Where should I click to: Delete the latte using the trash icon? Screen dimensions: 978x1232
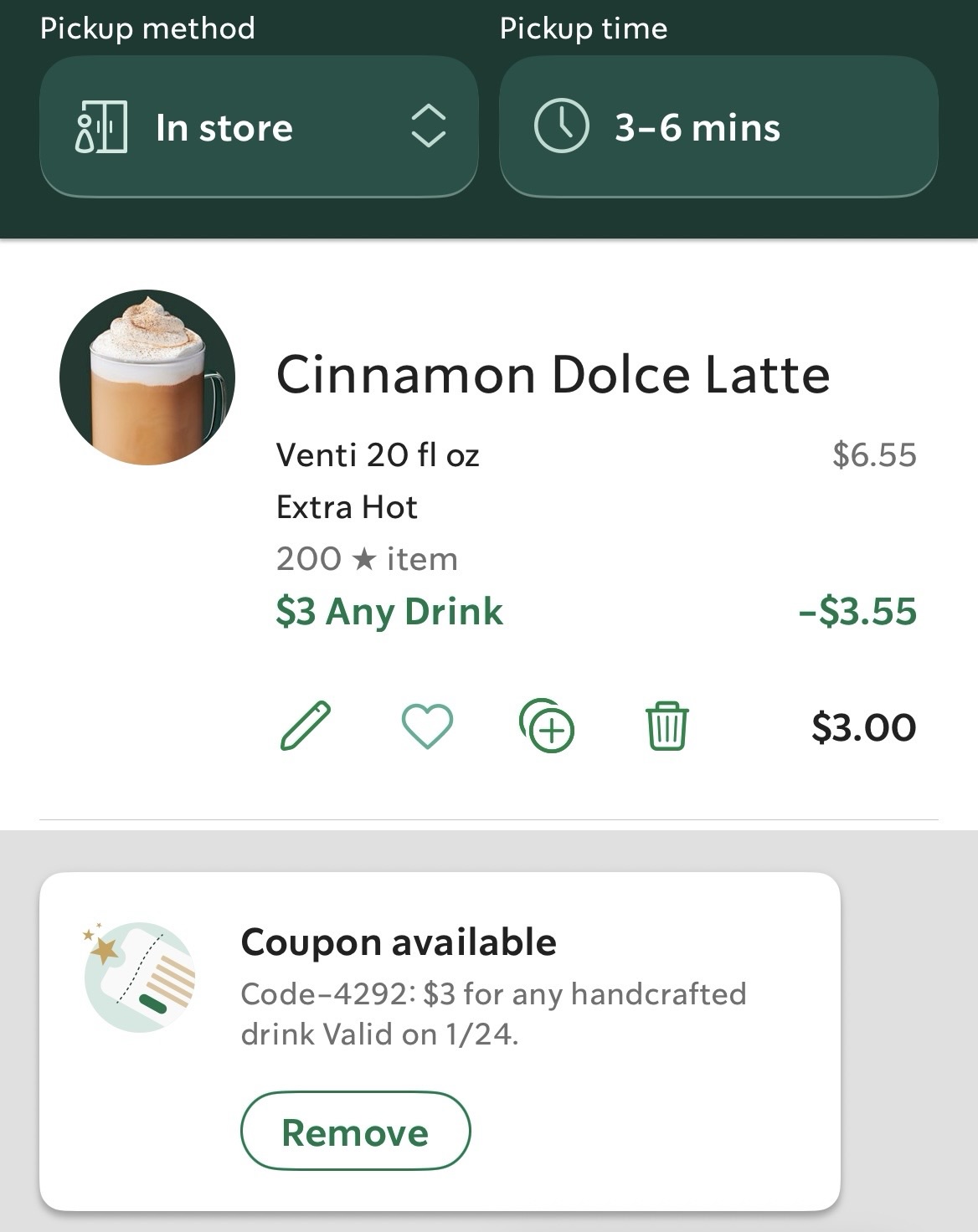tap(666, 727)
